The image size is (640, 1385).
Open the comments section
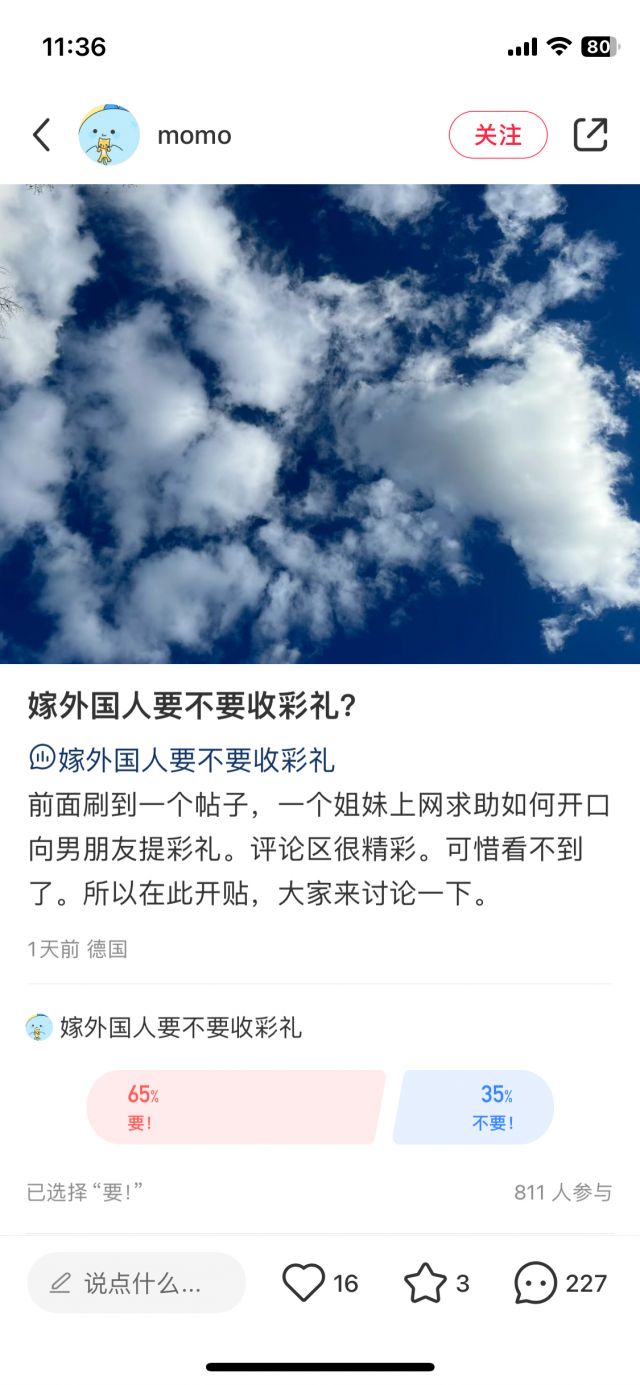tap(536, 1283)
